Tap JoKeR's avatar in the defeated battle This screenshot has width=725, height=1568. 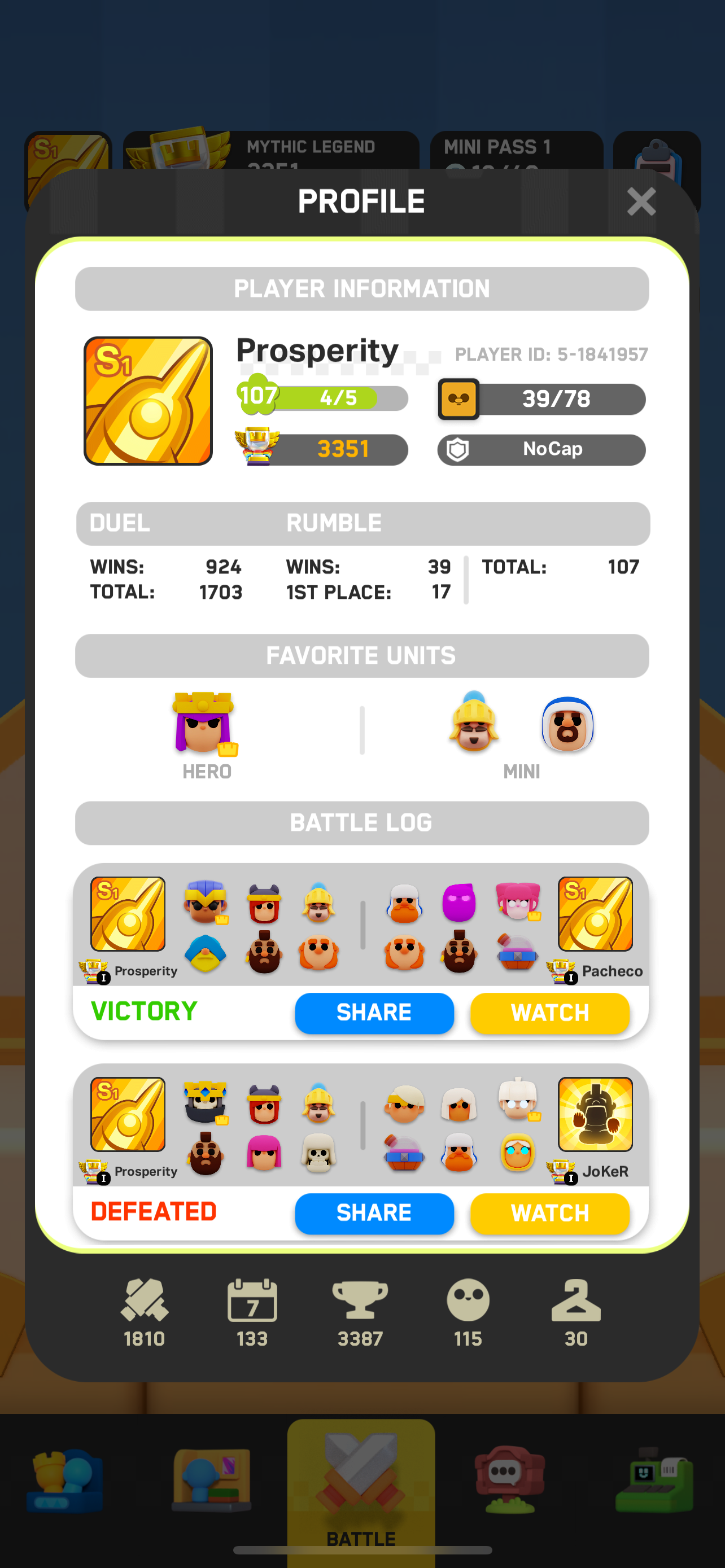[595, 1115]
